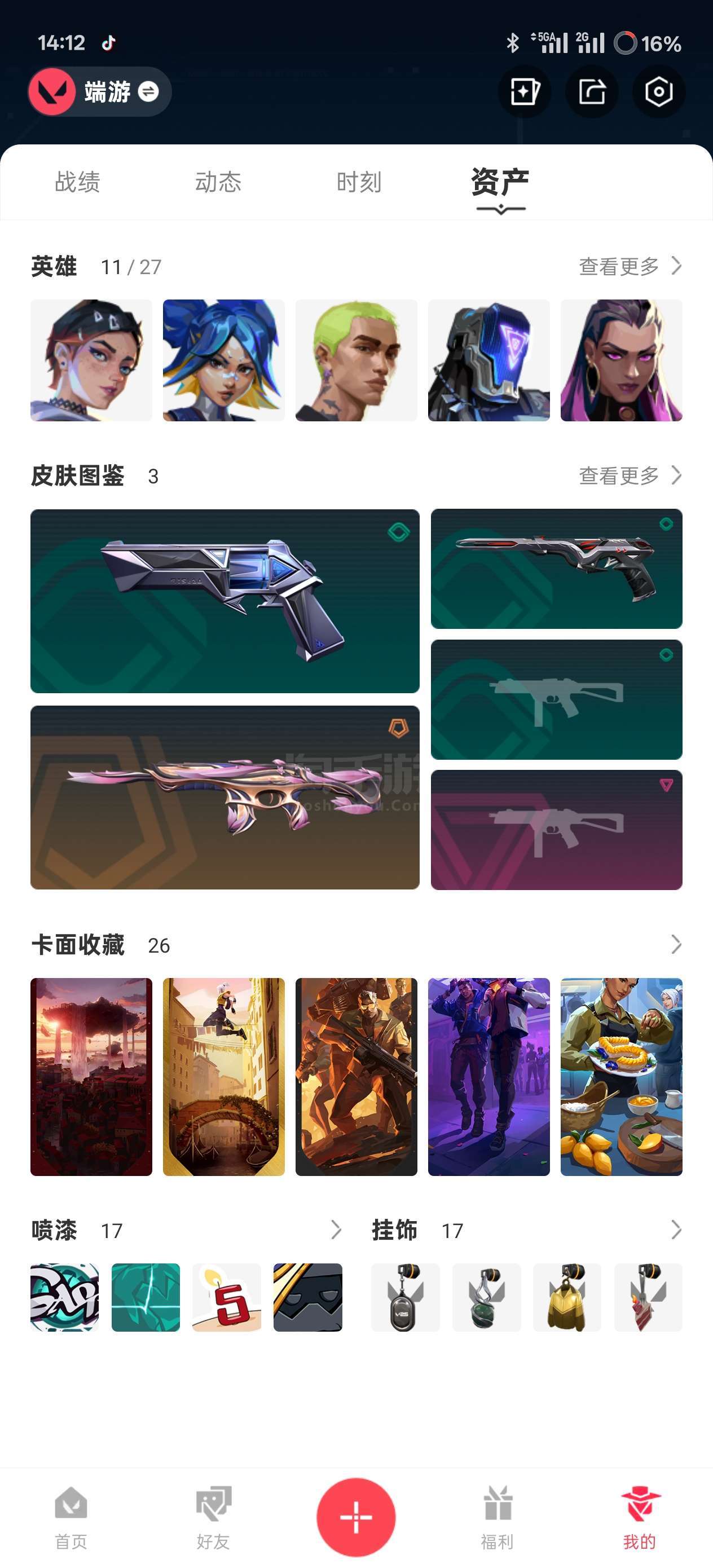
Task: Expand the 喷漆 sprays section
Action: click(336, 1230)
